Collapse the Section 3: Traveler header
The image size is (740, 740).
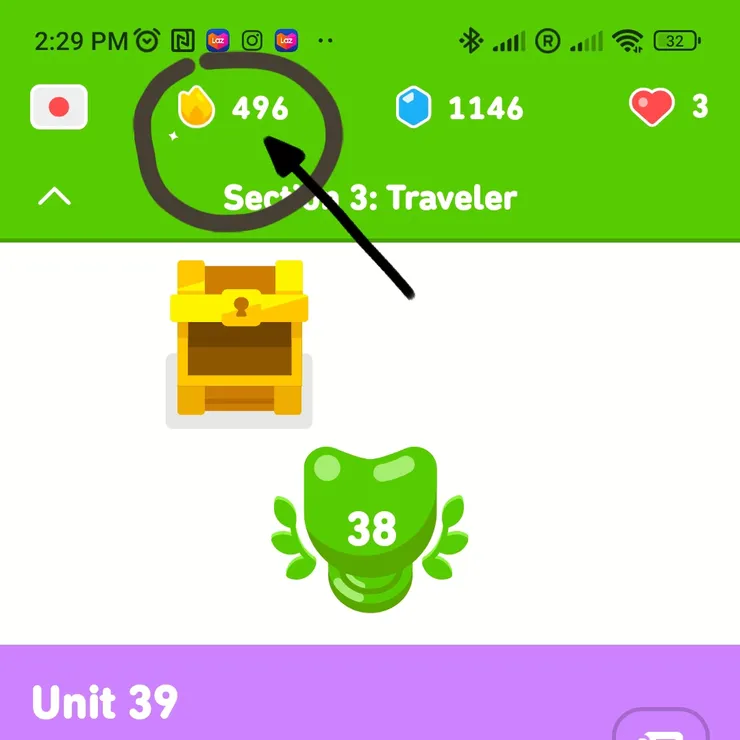click(54, 197)
